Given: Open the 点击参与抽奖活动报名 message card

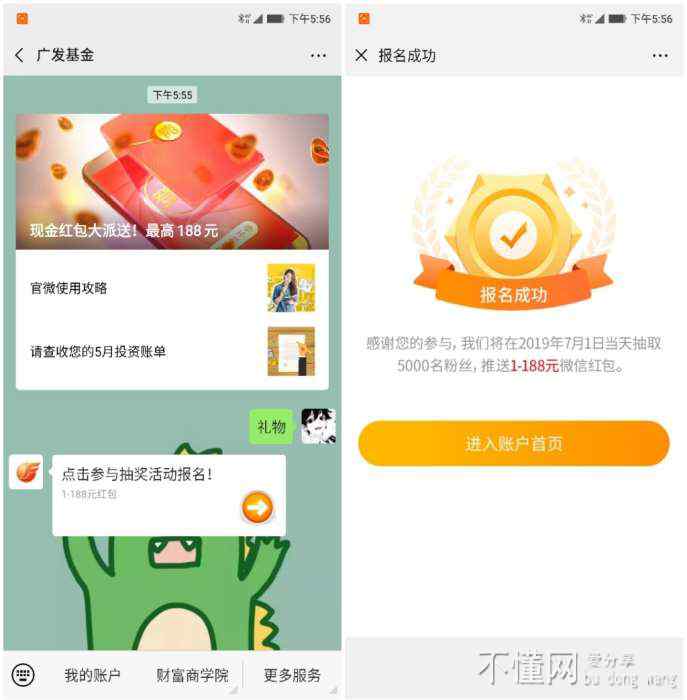Looking at the screenshot, I should [x=168, y=495].
